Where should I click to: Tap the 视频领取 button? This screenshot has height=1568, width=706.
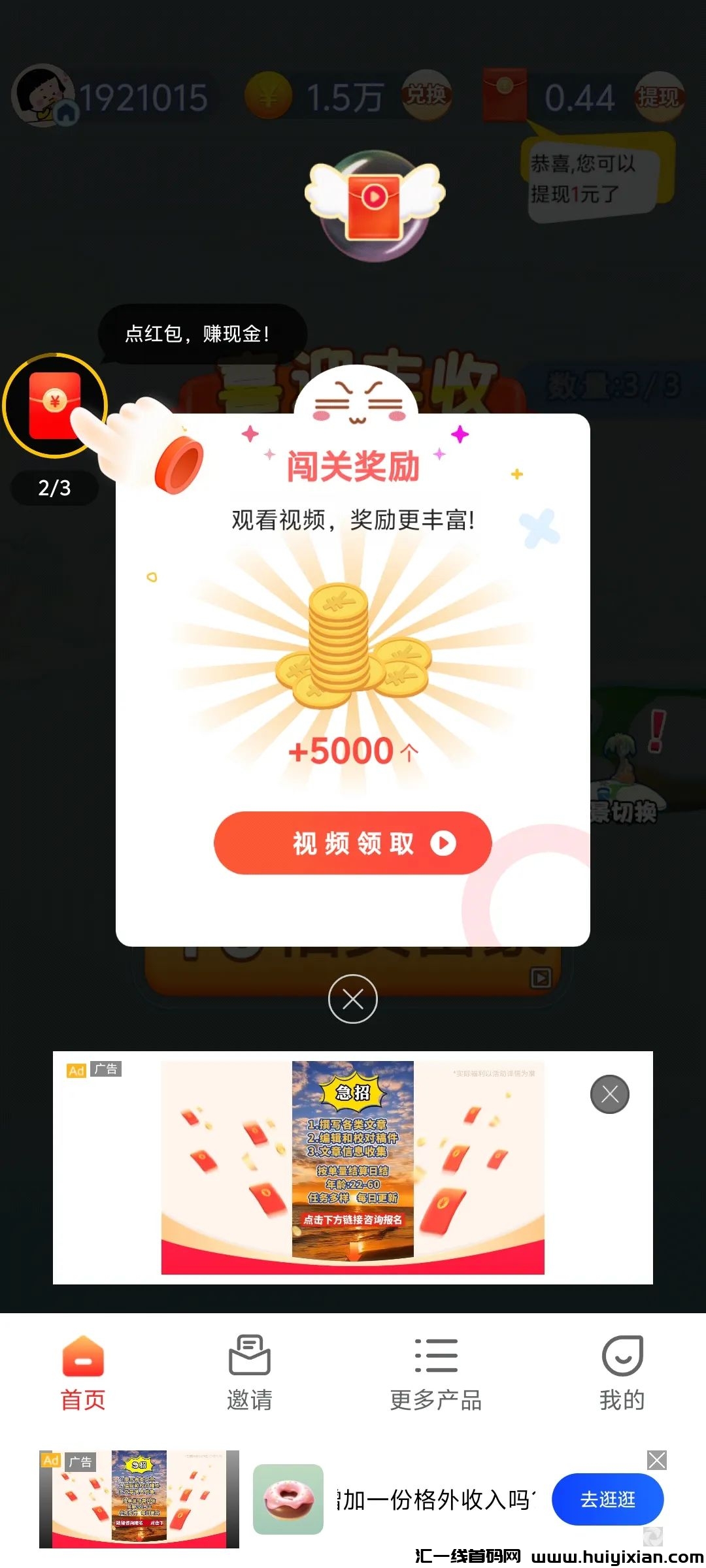(x=352, y=843)
